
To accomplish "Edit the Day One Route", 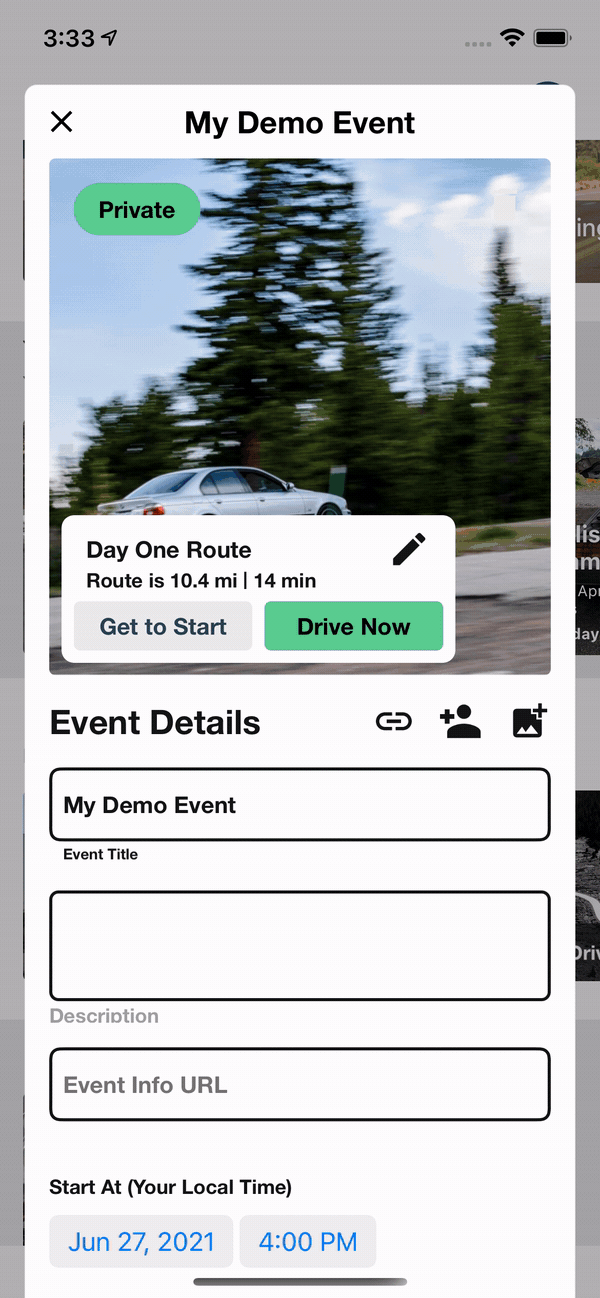I will click(409, 550).
